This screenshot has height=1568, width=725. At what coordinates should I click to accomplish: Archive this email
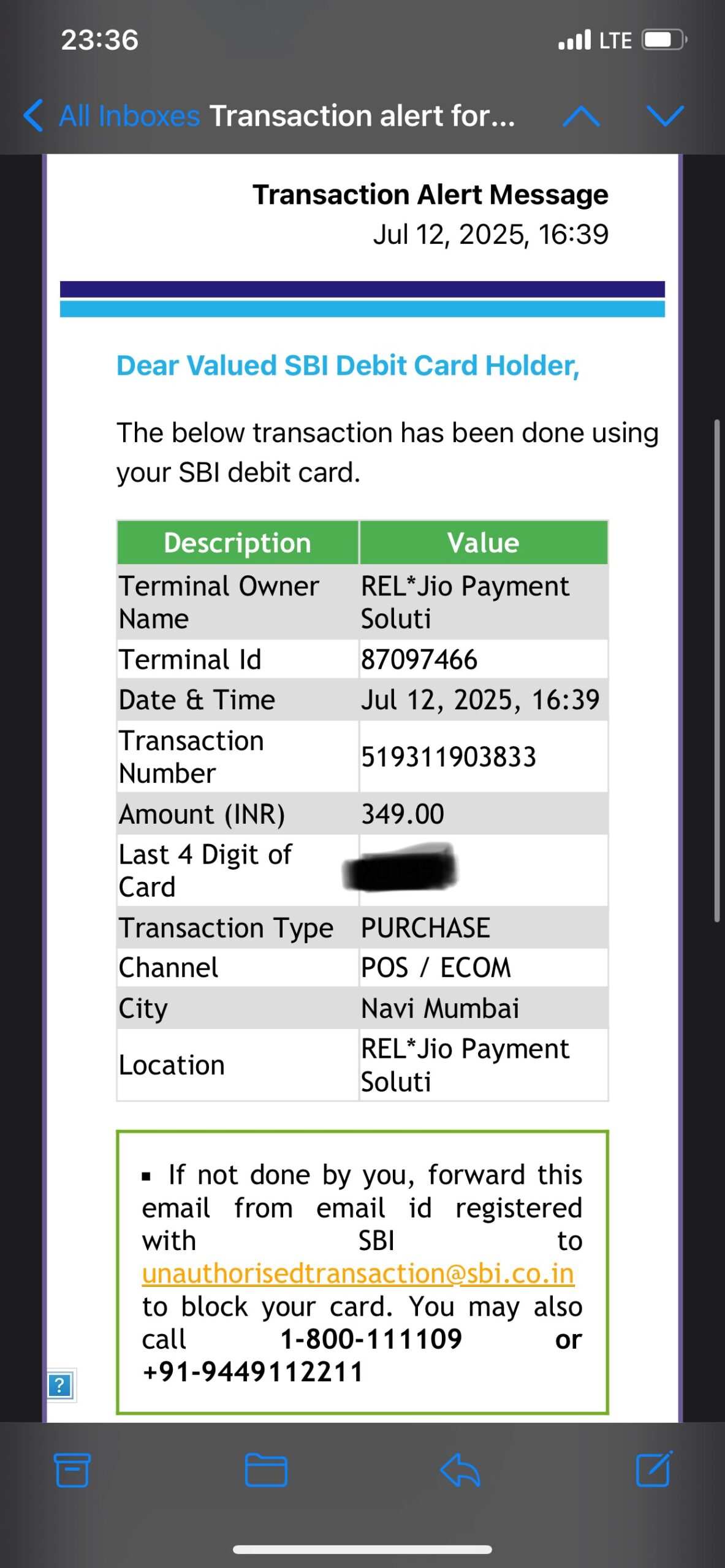(x=72, y=1469)
